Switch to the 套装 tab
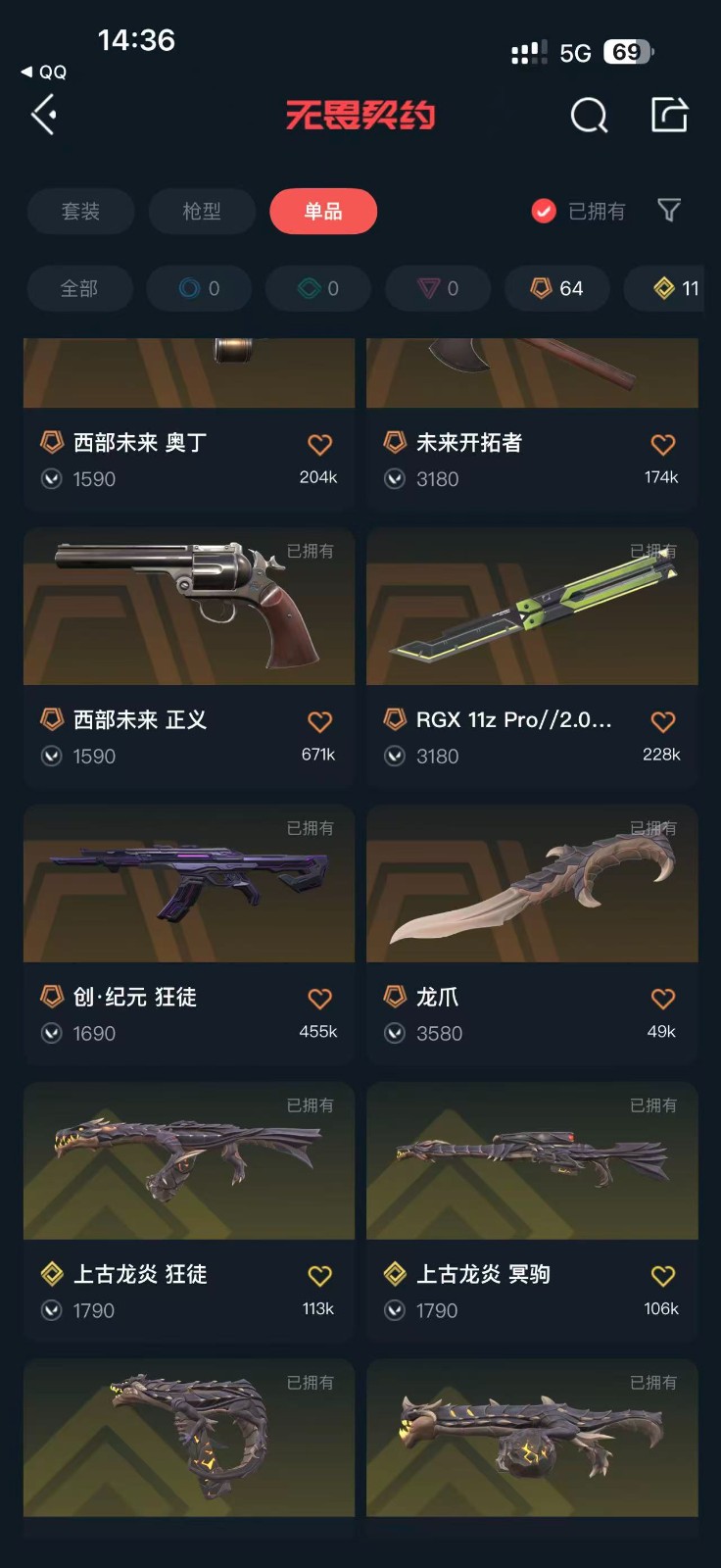 tap(80, 211)
